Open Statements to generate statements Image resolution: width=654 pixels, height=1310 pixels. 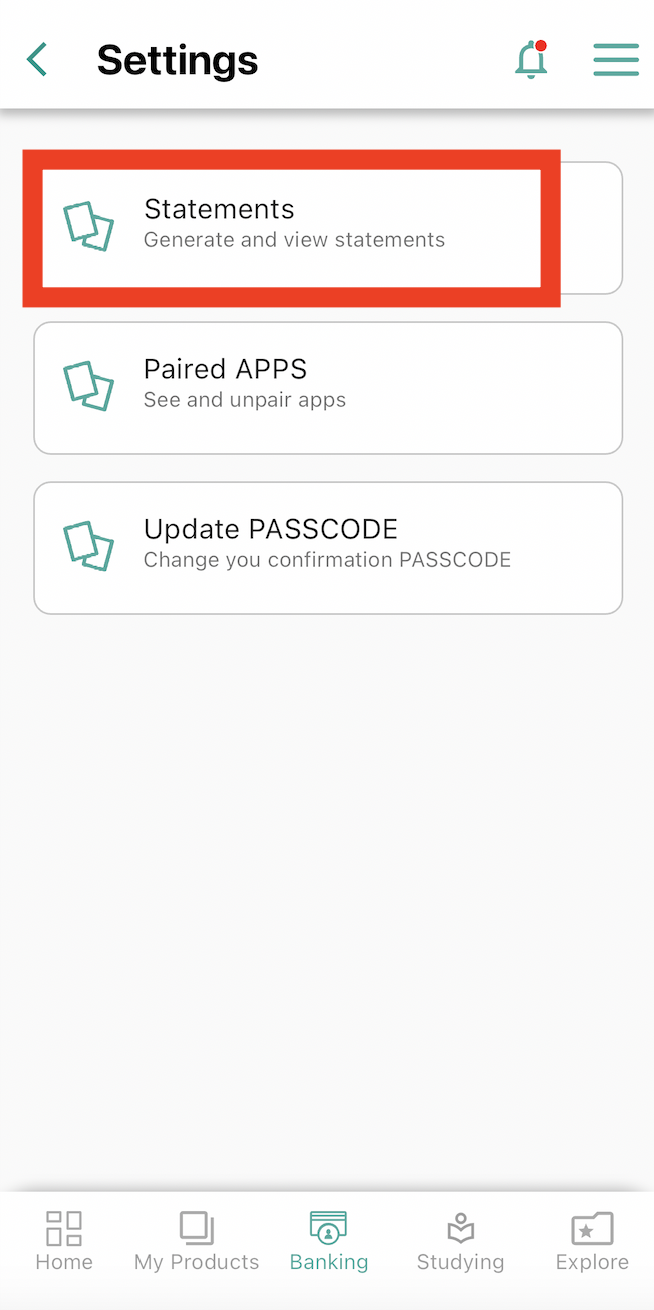pos(292,227)
